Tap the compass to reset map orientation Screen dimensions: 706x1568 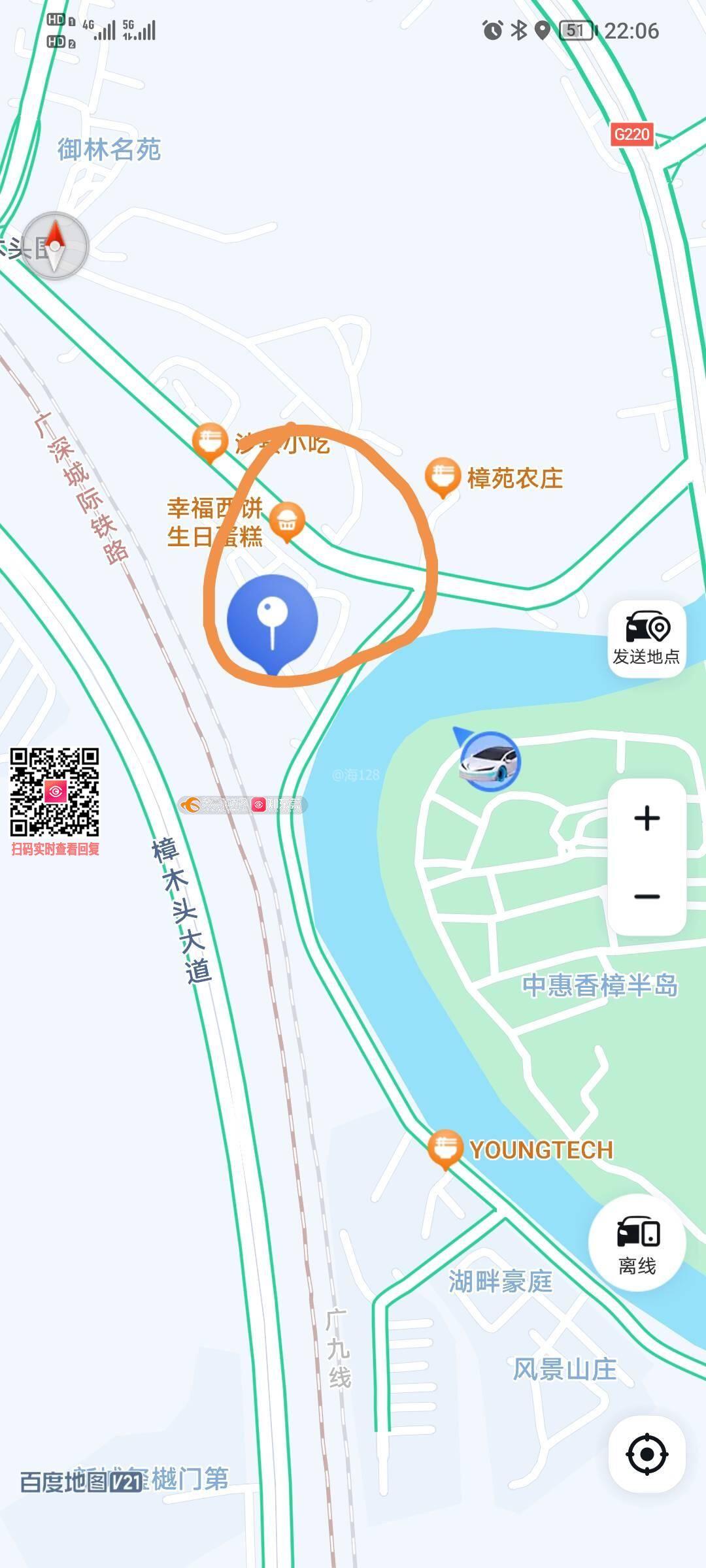click(x=55, y=246)
